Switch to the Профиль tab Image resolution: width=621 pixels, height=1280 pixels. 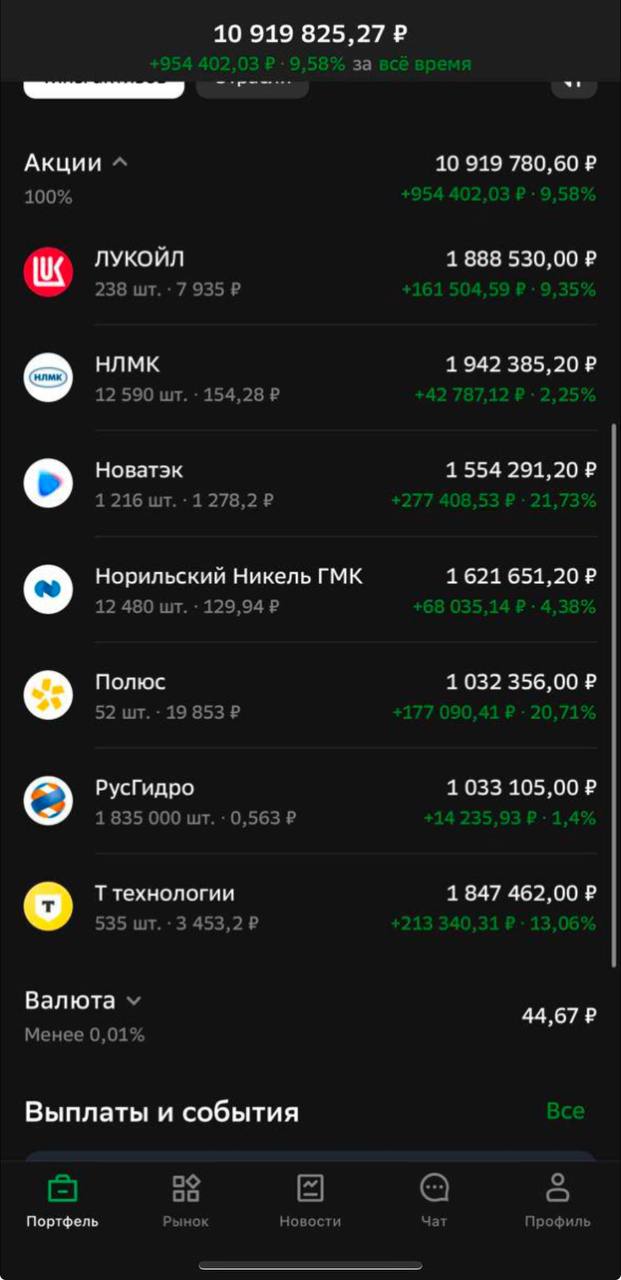(557, 1200)
